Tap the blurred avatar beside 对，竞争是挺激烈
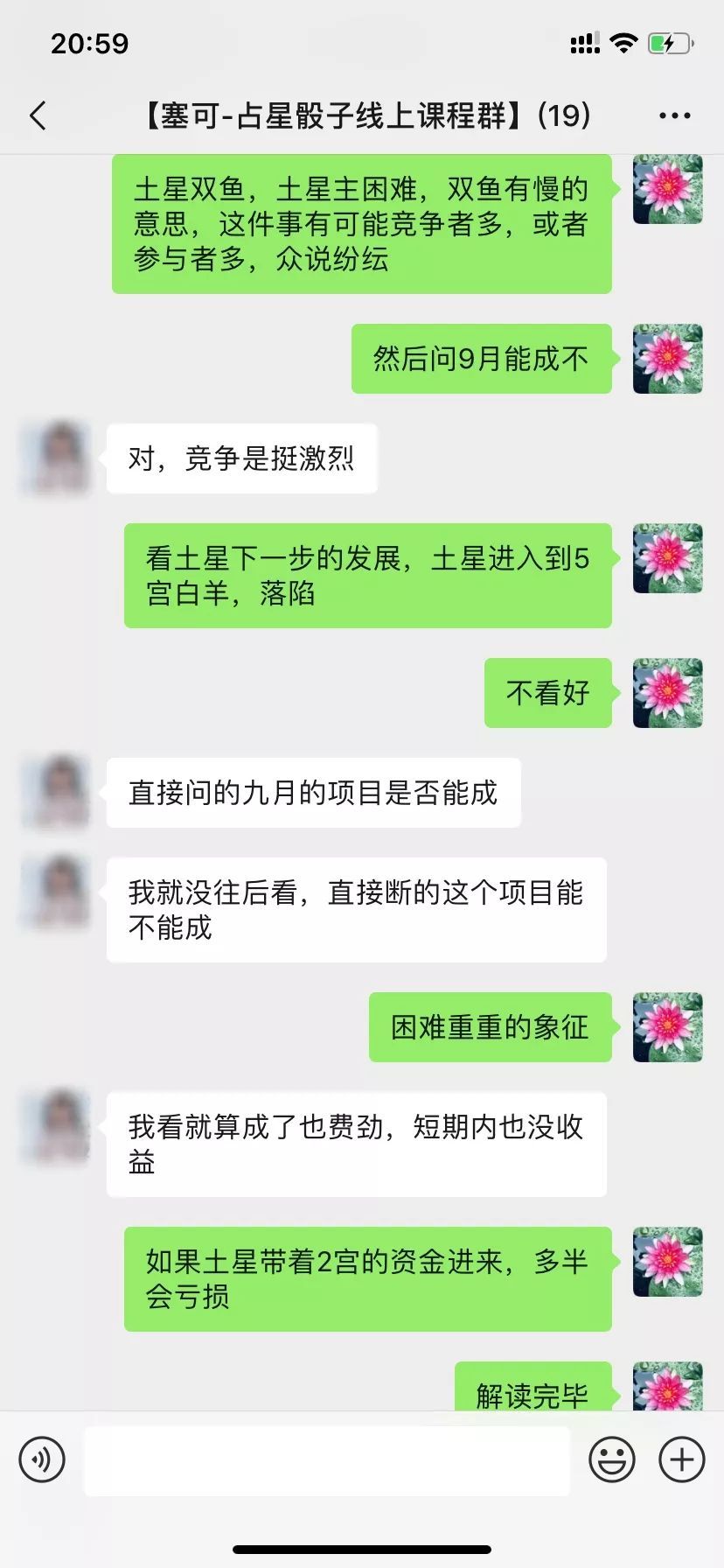The image size is (724, 1568). point(56,458)
